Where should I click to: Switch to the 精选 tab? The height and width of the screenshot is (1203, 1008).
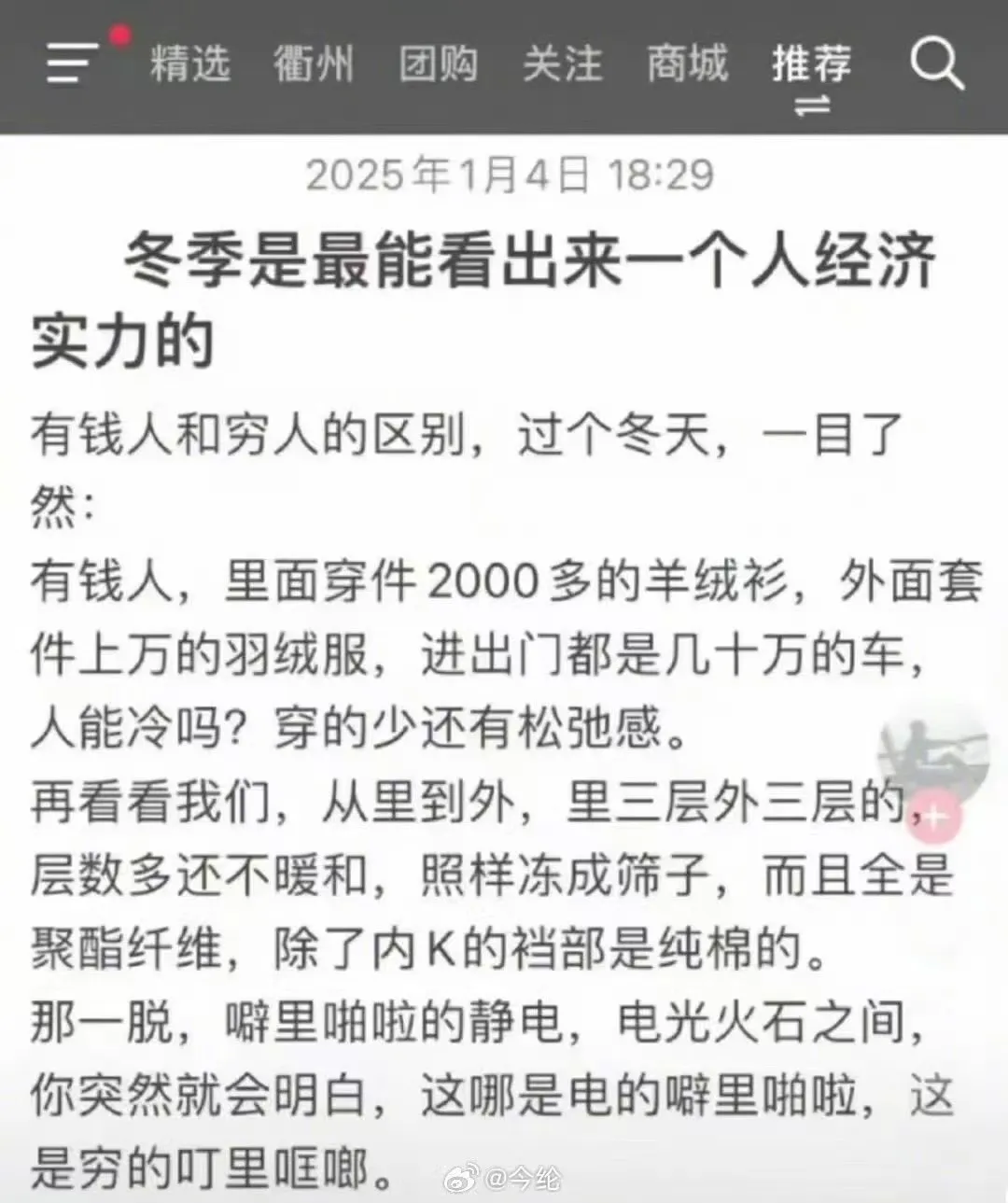pos(189,65)
